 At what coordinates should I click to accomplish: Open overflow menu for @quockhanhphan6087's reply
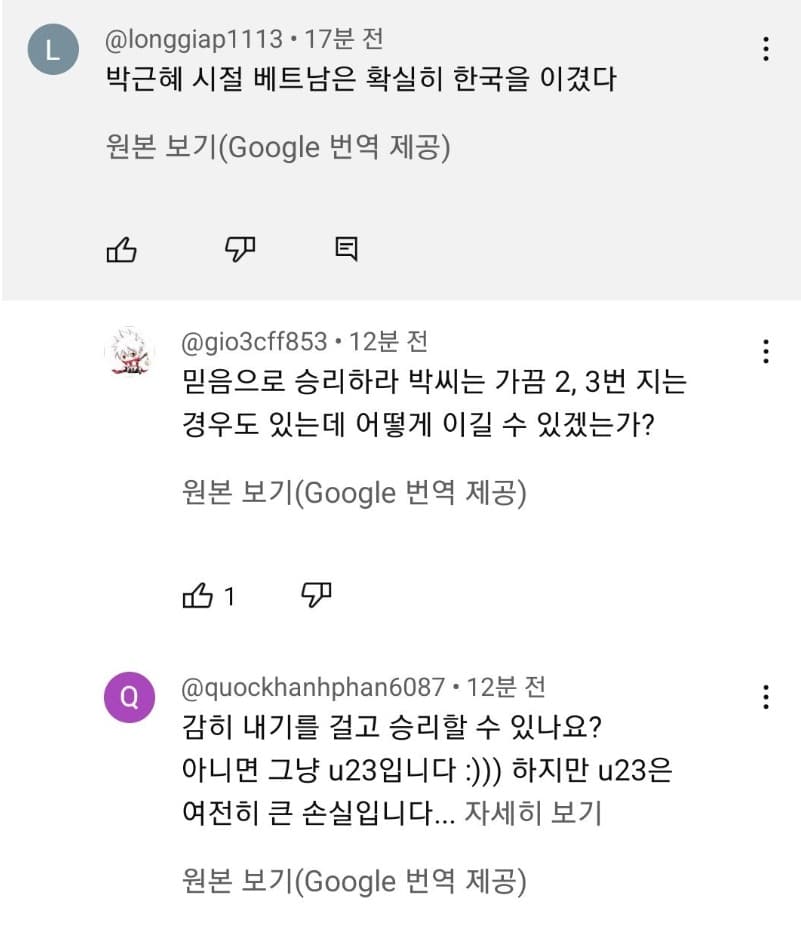[765, 697]
